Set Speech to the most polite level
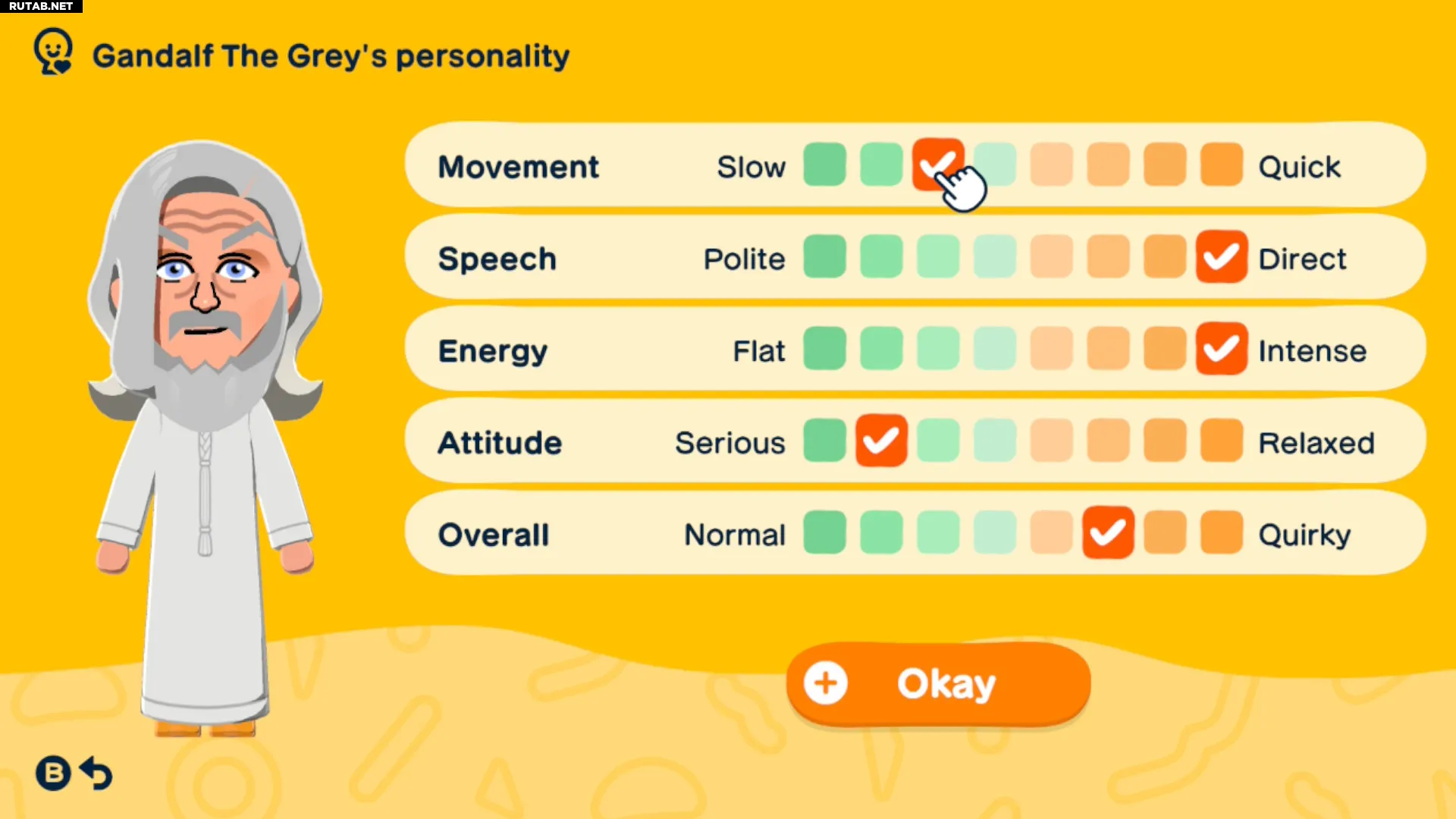Image resolution: width=1456 pixels, height=819 pixels. [x=824, y=256]
